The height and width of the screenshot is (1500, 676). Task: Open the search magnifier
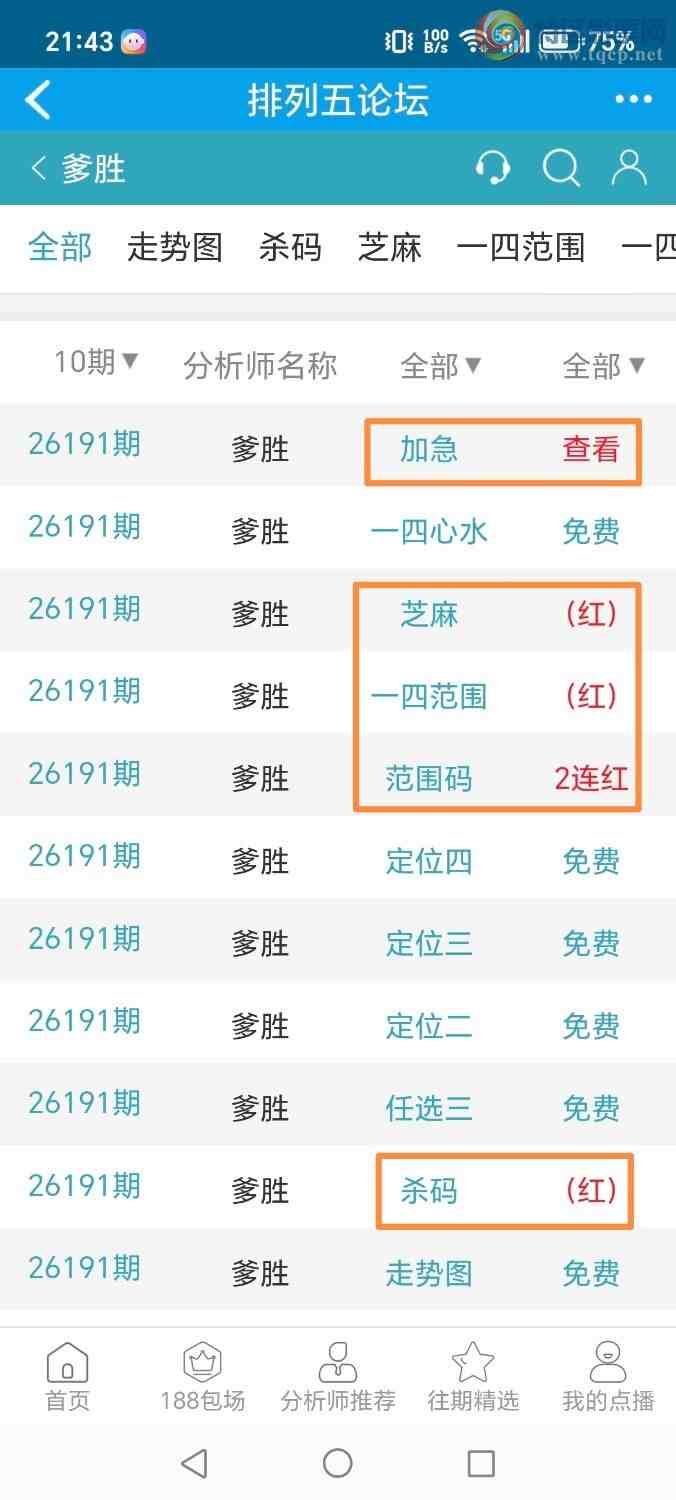tap(561, 168)
